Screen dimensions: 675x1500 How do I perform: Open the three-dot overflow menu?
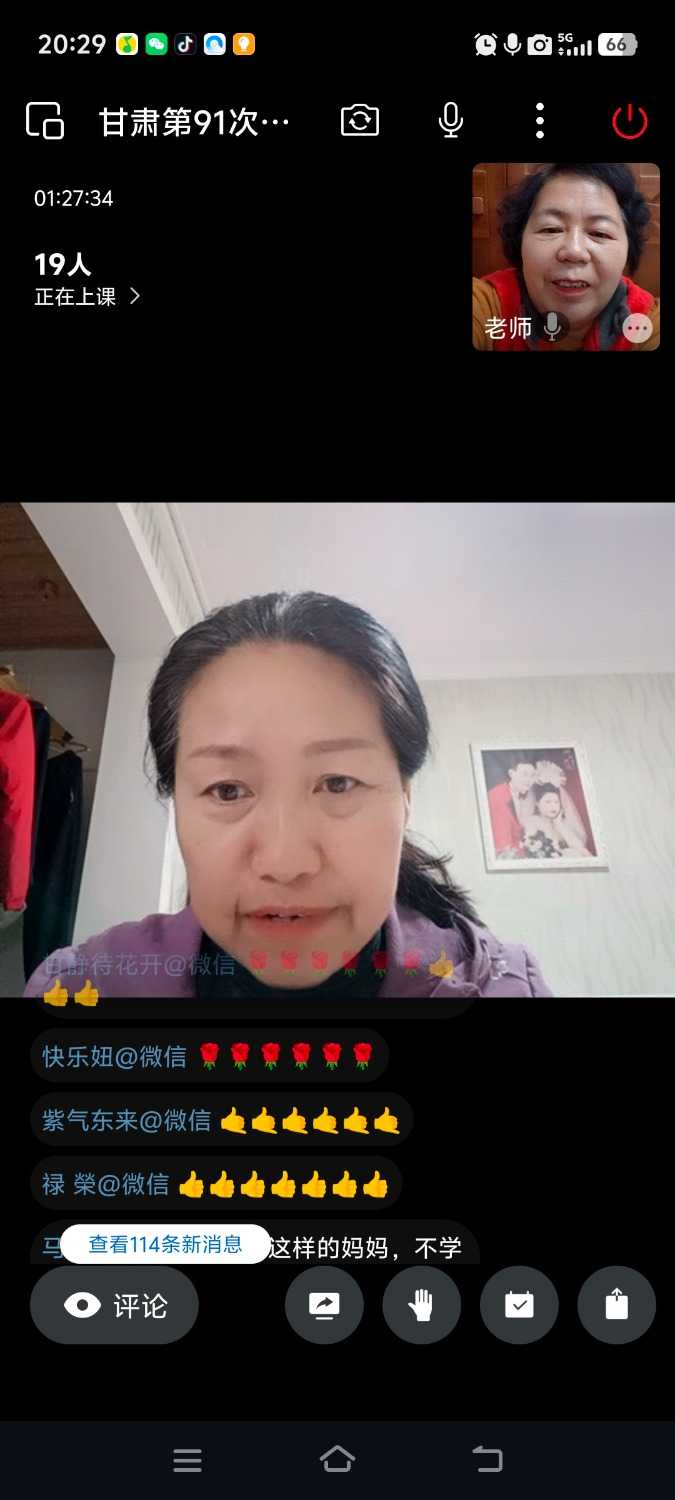point(540,121)
